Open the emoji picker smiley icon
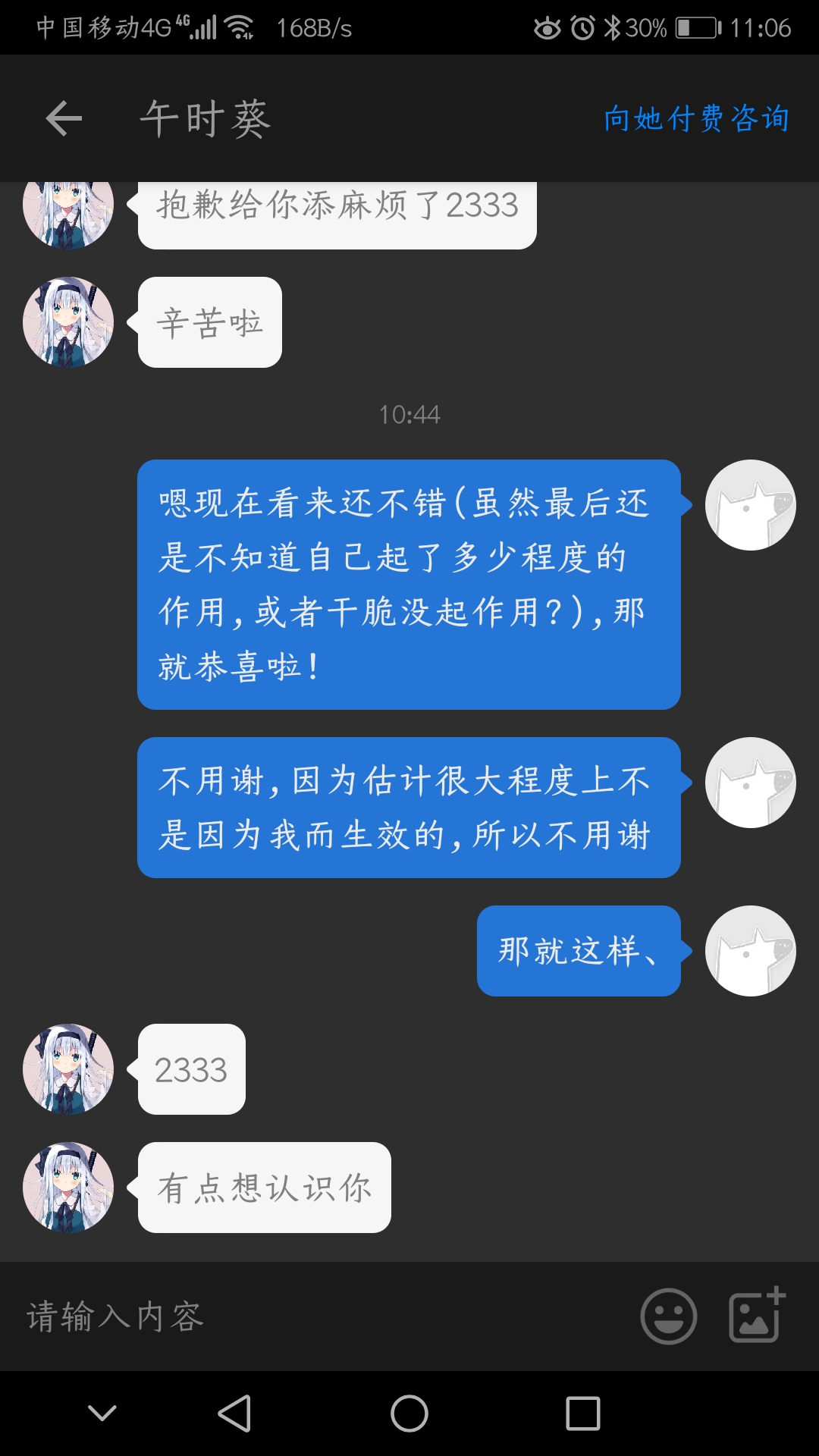This screenshot has height=1456, width=819. point(668,1316)
